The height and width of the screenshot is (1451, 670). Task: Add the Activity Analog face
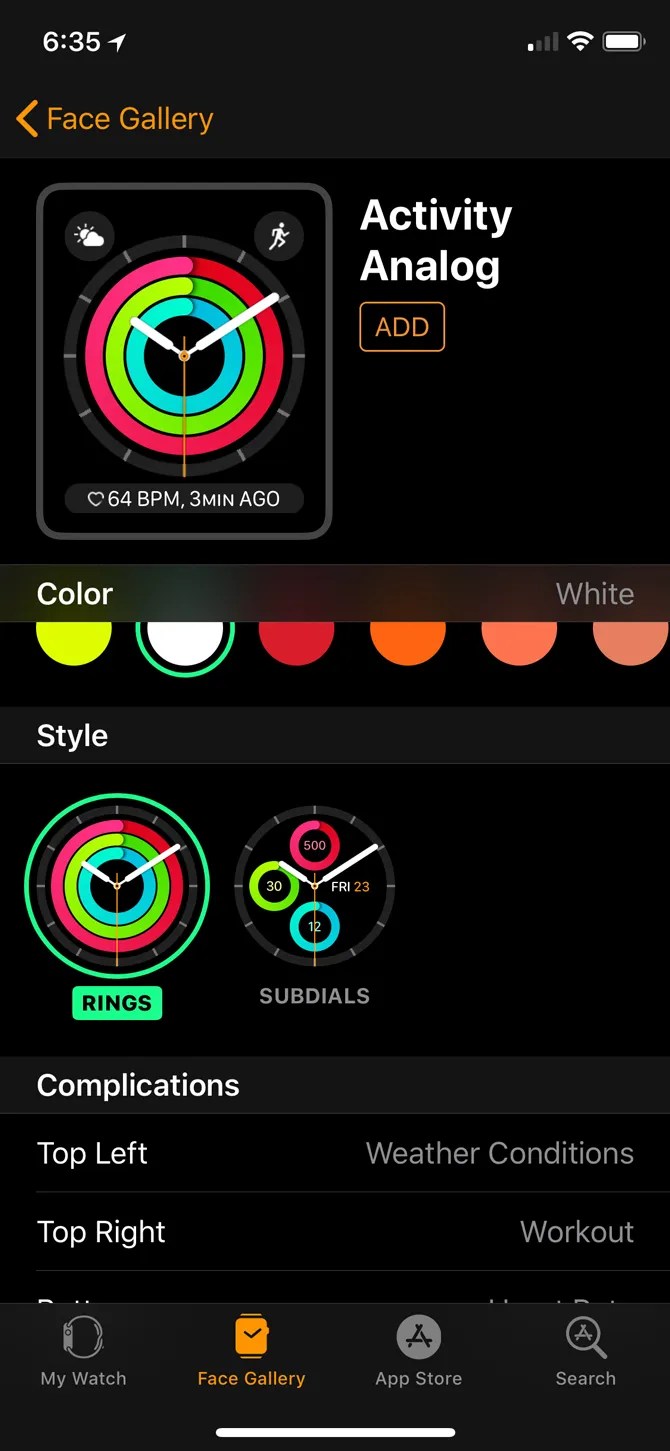[402, 327]
